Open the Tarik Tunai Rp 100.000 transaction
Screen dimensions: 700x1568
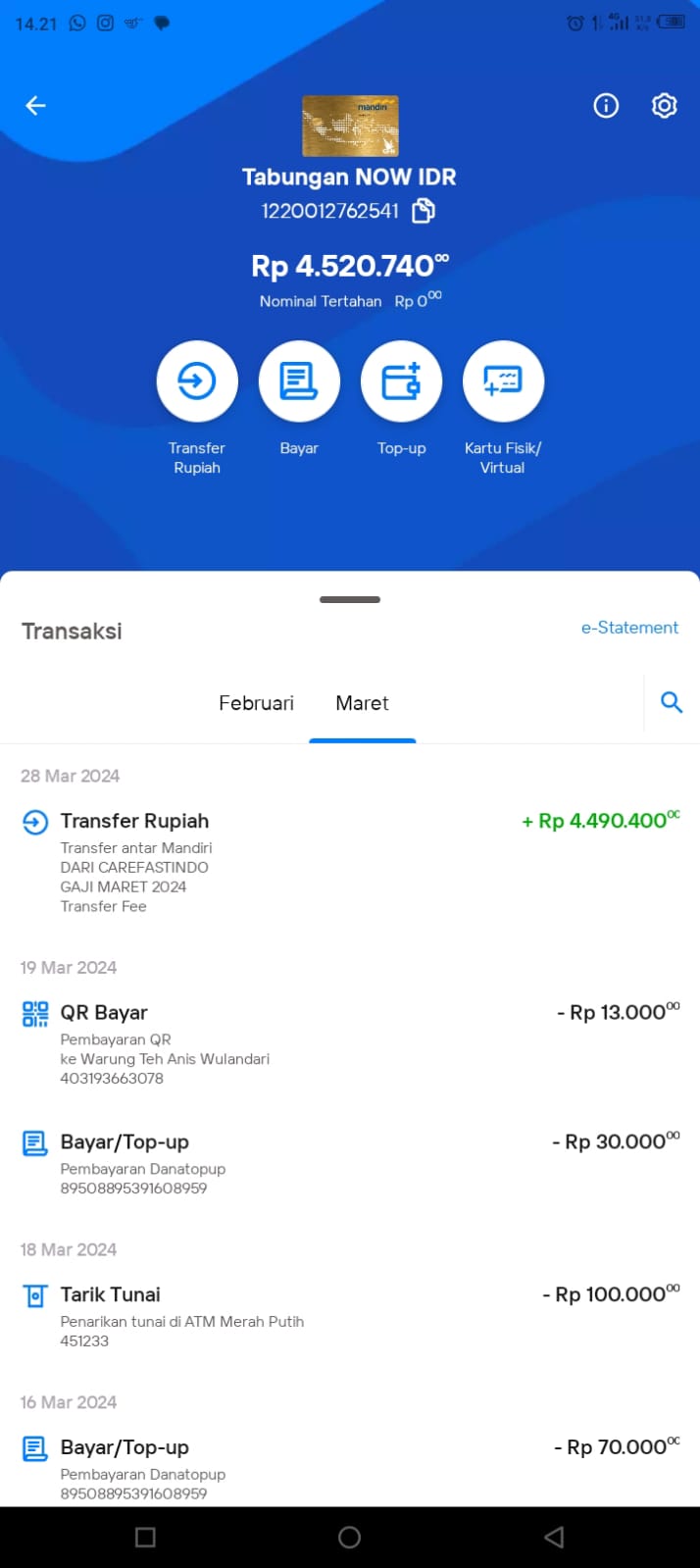[x=350, y=1316]
